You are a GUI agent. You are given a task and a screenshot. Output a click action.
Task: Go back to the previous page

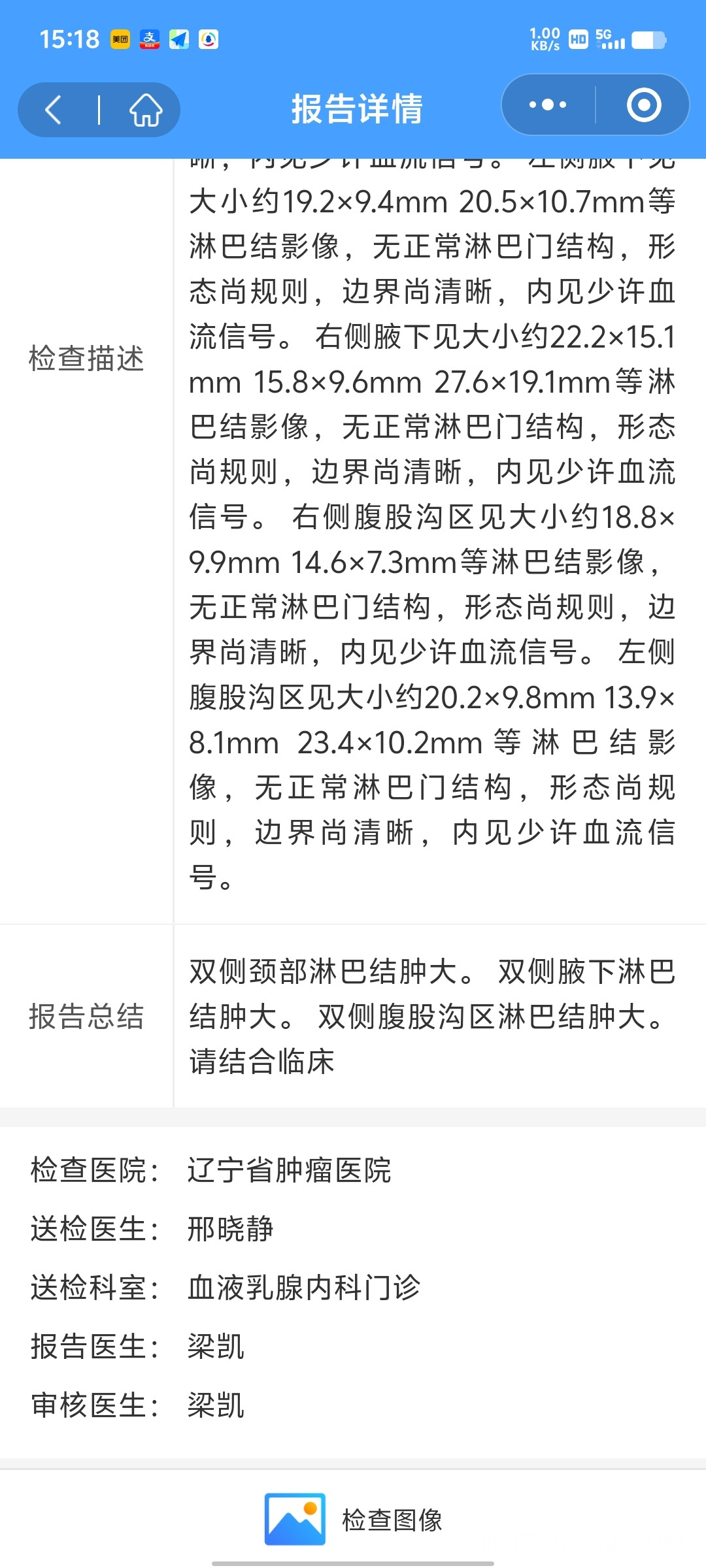point(55,109)
